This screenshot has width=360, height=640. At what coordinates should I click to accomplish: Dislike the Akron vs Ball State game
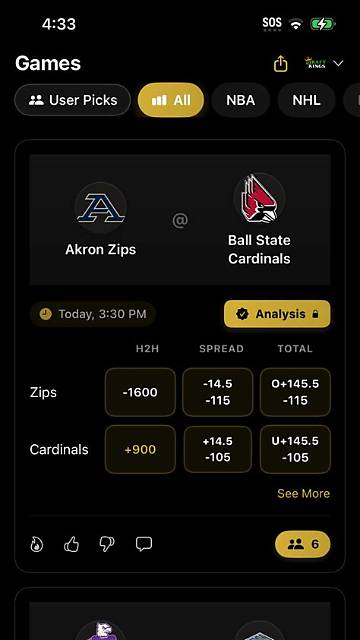point(107,544)
